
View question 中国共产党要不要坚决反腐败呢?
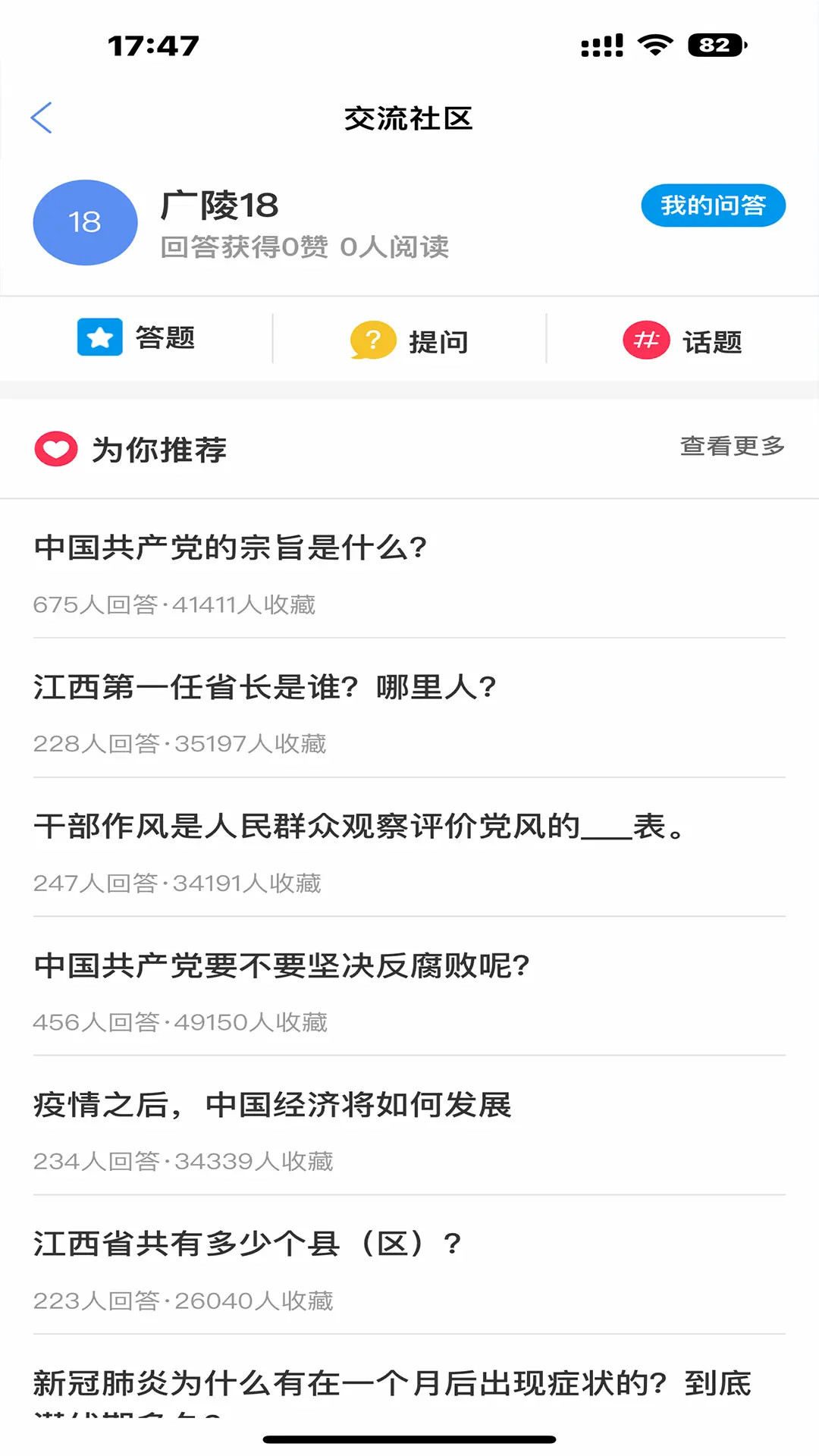(x=281, y=966)
